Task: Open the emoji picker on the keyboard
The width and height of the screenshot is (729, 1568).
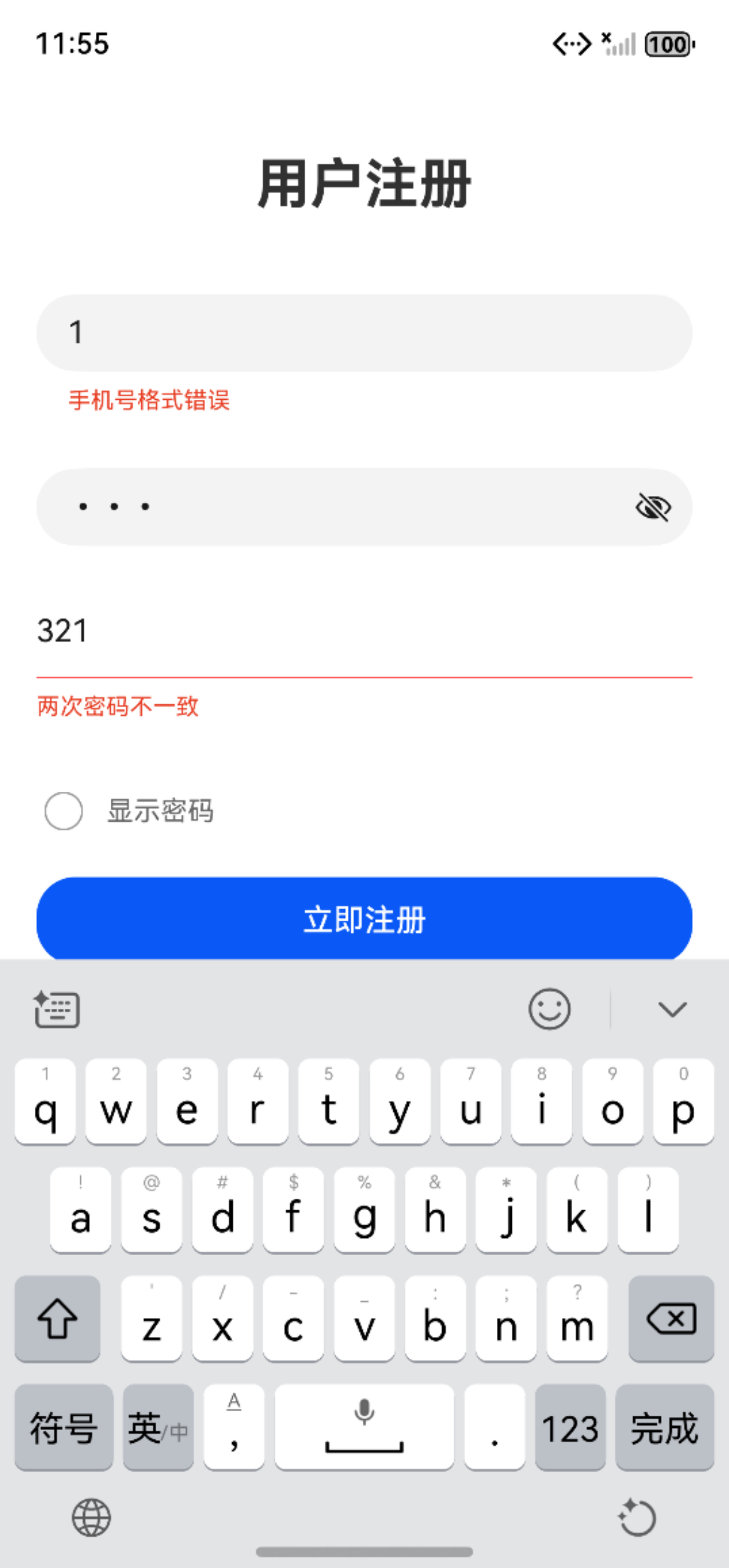Action: [x=549, y=1009]
